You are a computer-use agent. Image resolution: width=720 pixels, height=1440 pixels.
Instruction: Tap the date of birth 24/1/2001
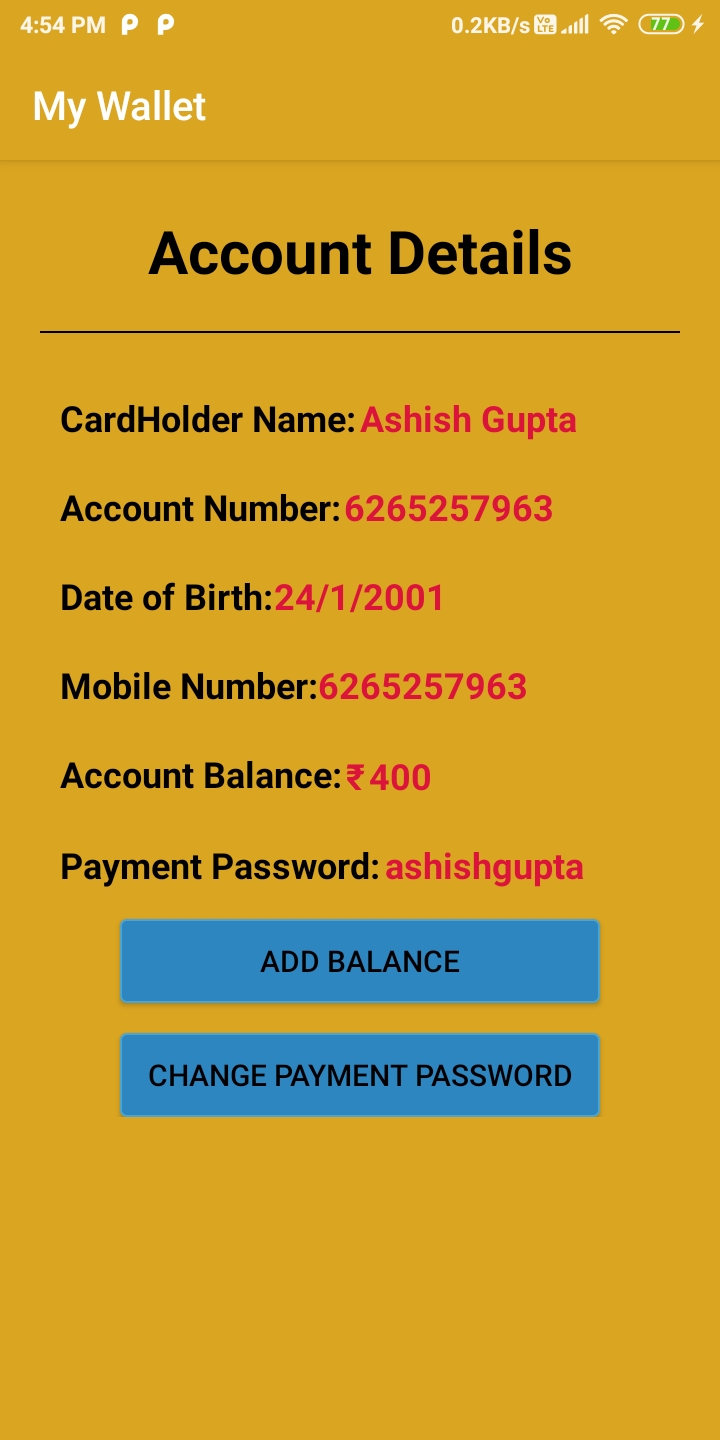(359, 598)
